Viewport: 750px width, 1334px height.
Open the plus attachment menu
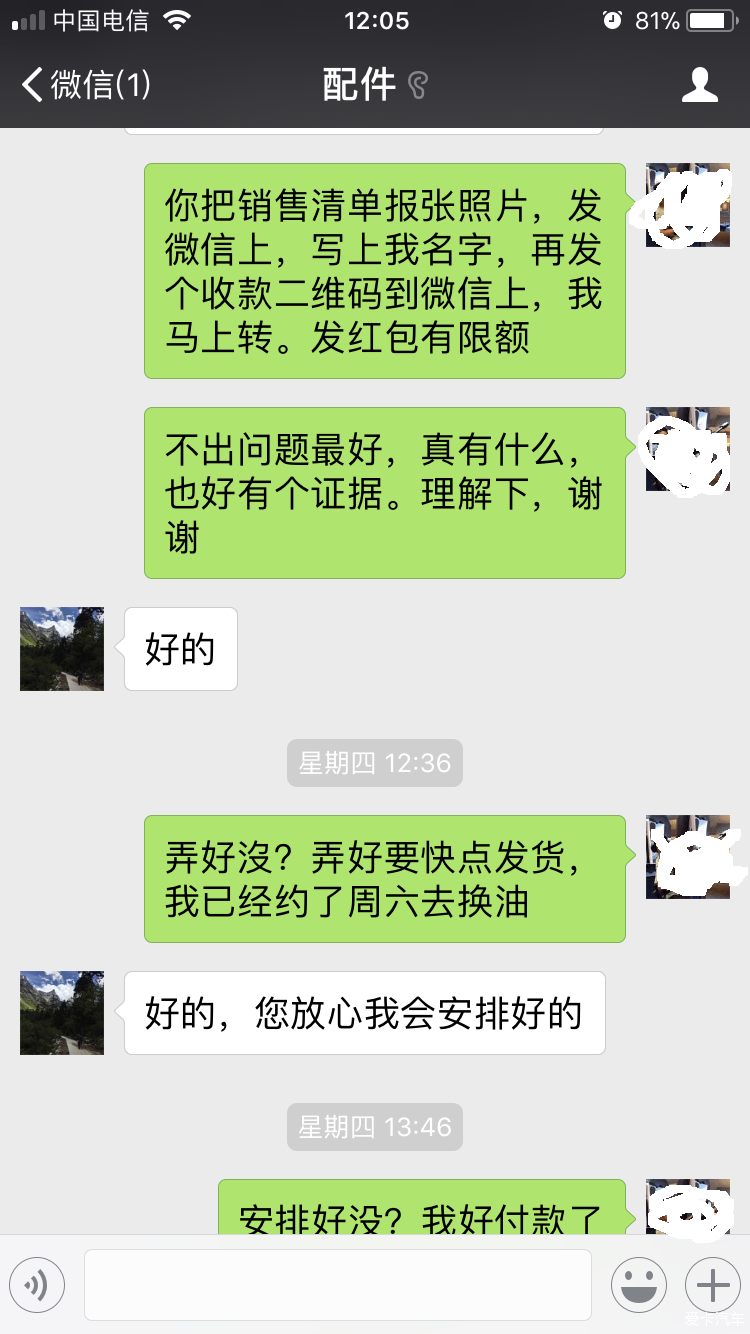(x=712, y=1285)
